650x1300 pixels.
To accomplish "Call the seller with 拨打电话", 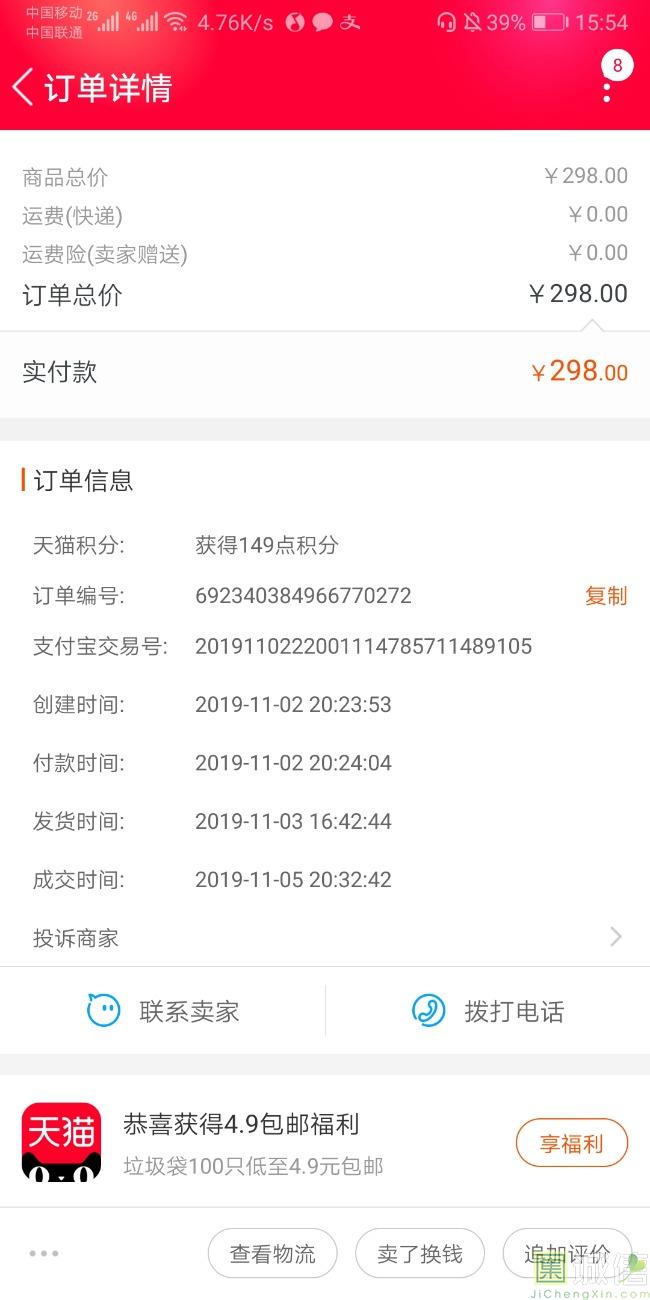I will (488, 1011).
